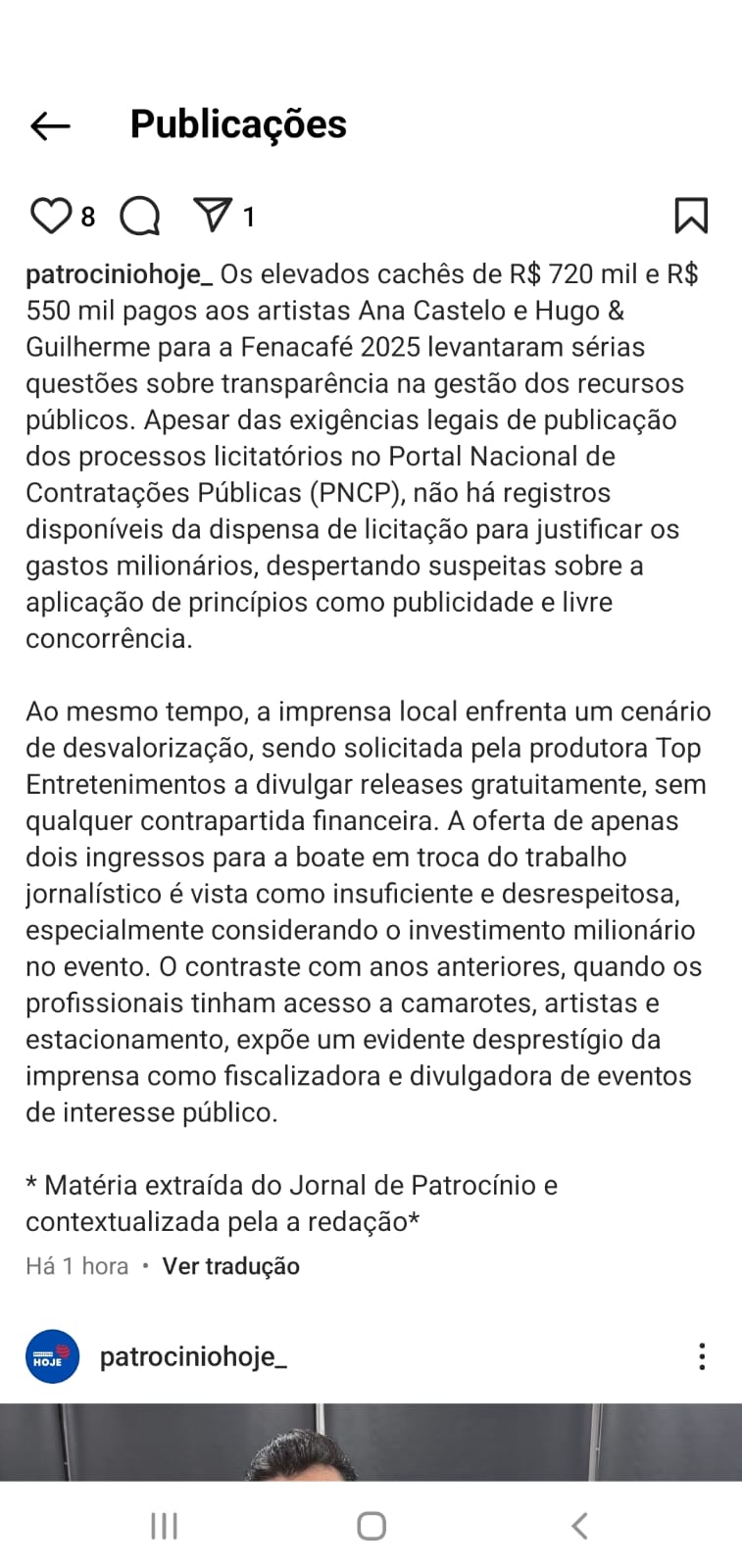Viewport: 742px width, 1568px height.
Task: Open comments on the post
Action: coord(140,216)
